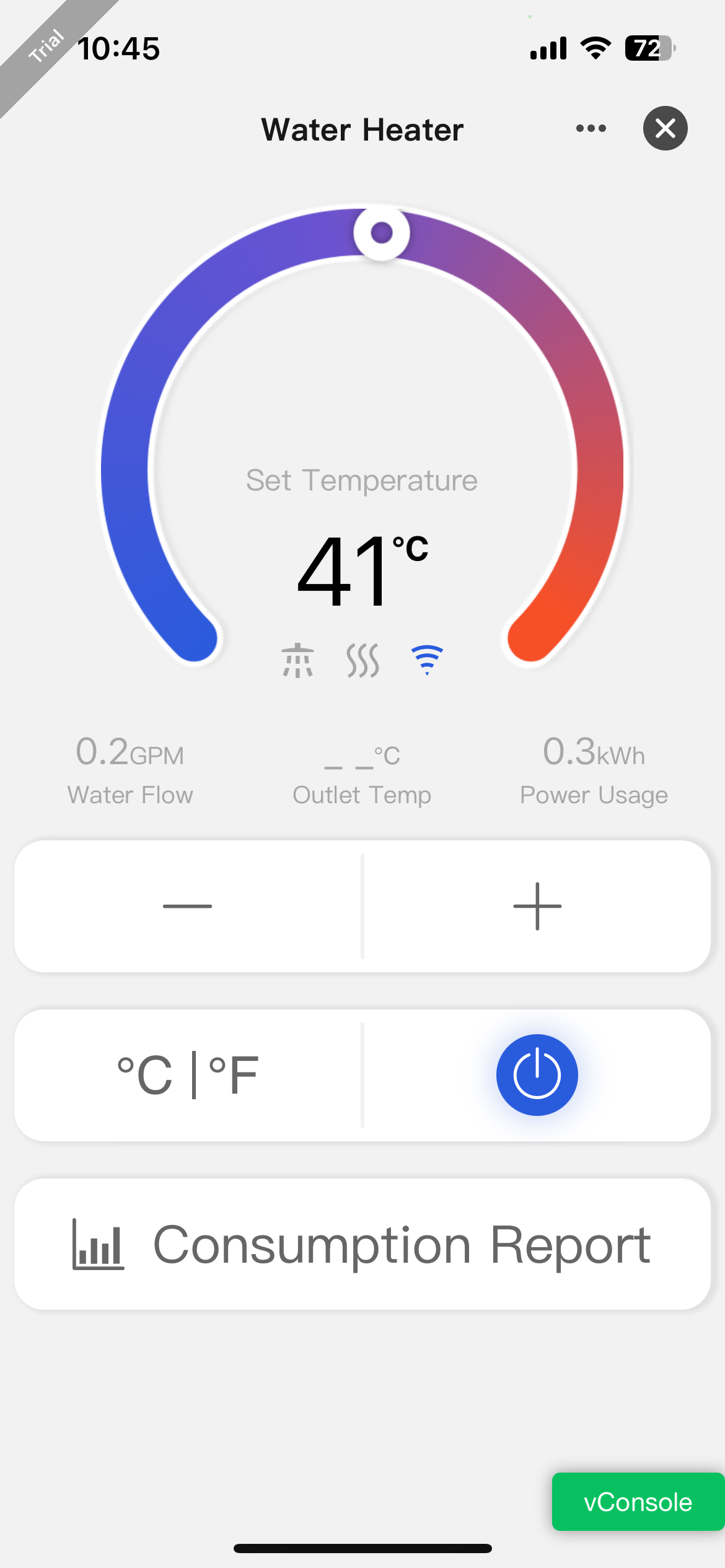725x1568 pixels.
Task: Open the vConsole debug panel
Action: click(x=638, y=1502)
